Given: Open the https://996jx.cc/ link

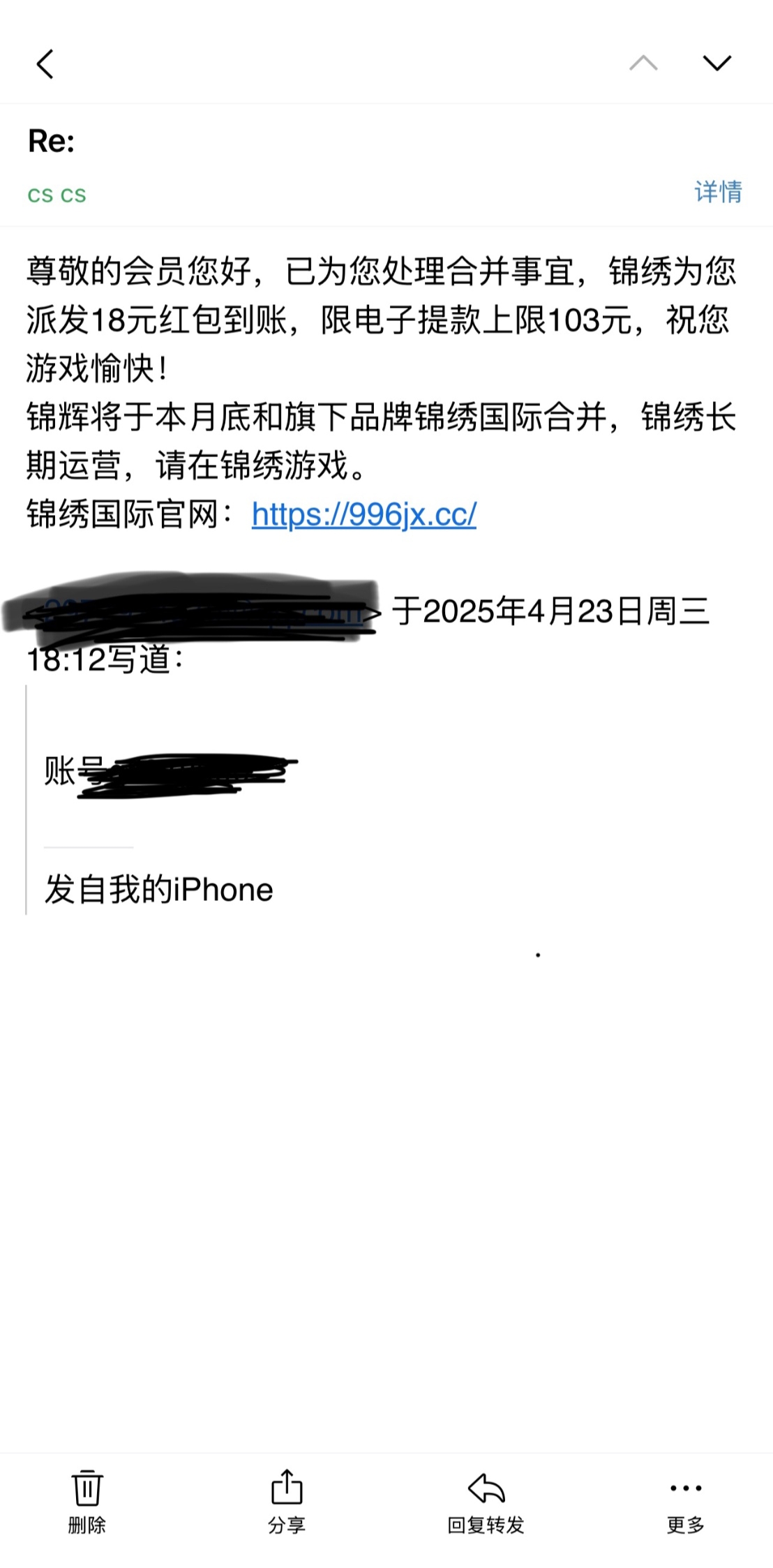Looking at the screenshot, I should 364,515.
